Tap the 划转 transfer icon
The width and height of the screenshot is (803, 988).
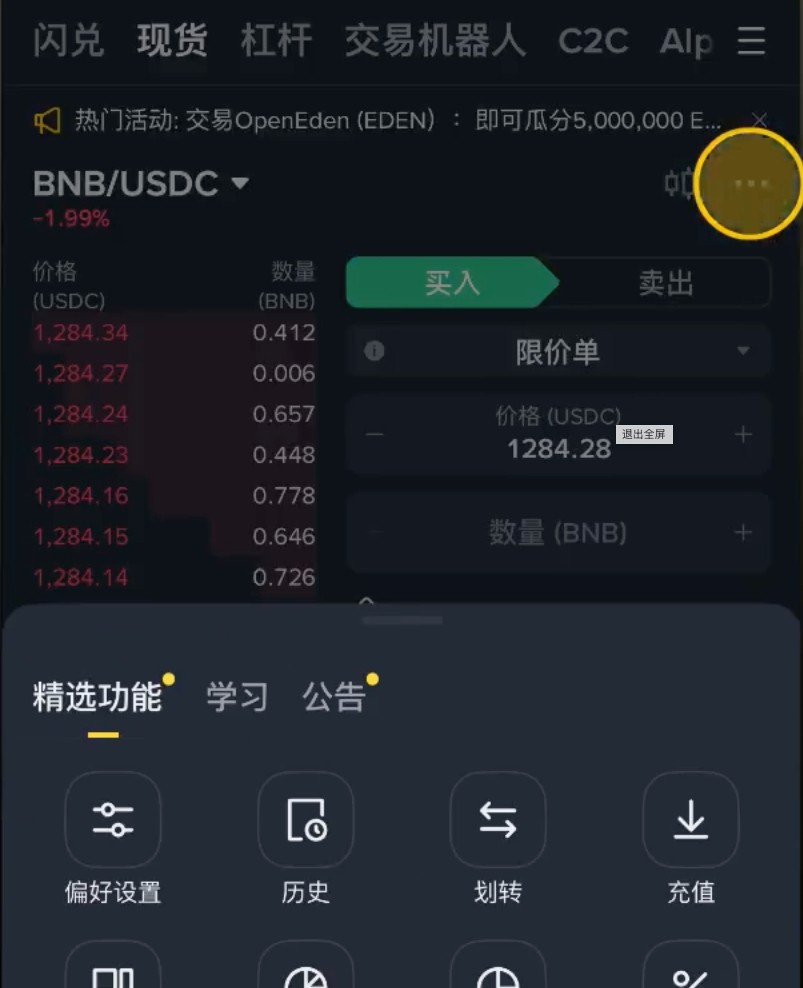click(x=497, y=820)
